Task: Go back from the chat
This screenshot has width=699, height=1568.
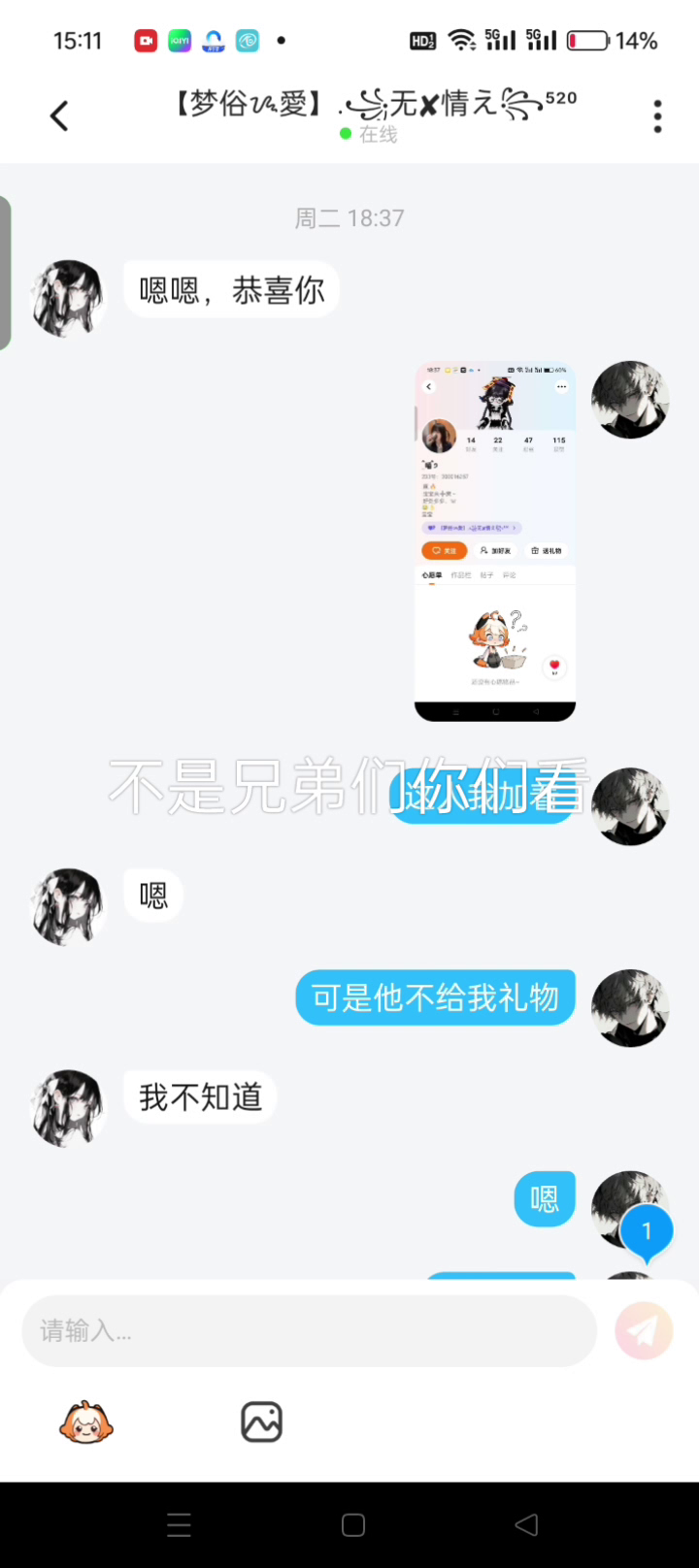Action: tap(59, 116)
